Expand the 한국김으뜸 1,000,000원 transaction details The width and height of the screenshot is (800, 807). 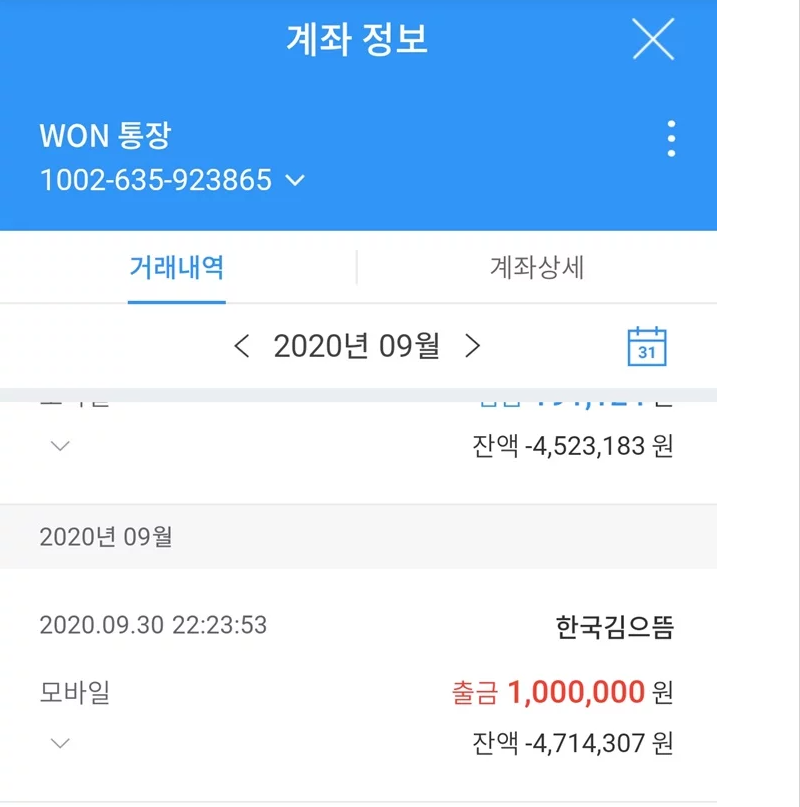pos(60,743)
